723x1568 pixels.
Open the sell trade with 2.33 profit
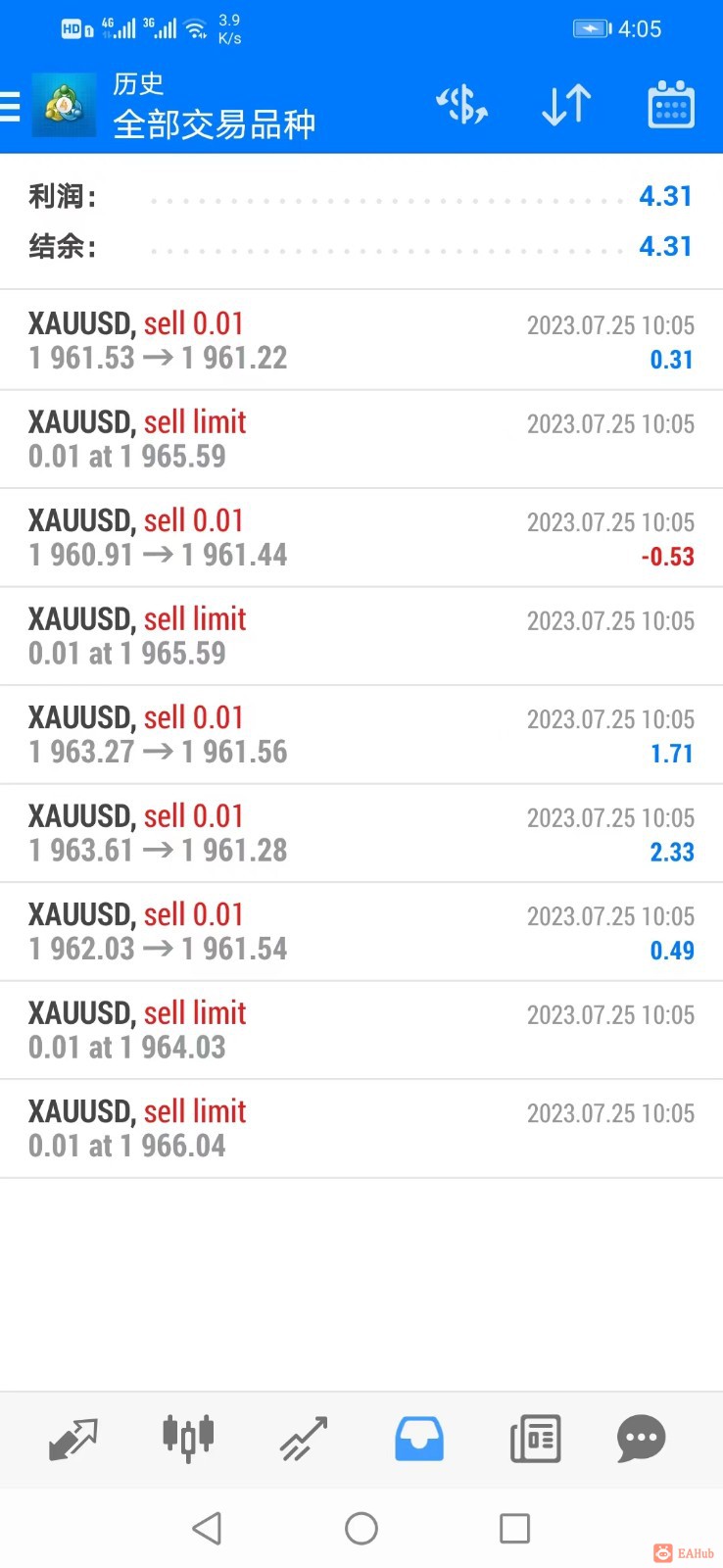(x=361, y=833)
